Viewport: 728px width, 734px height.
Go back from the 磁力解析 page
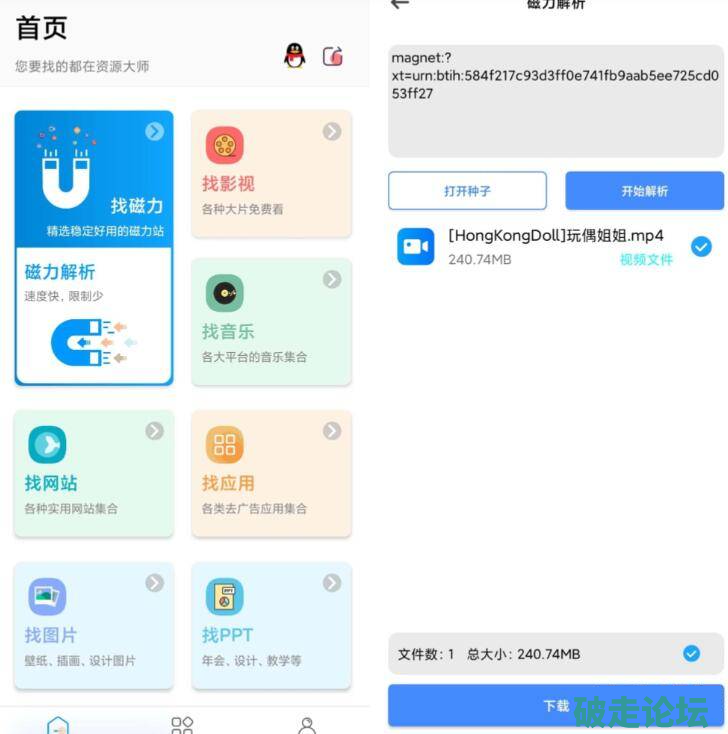point(400,5)
